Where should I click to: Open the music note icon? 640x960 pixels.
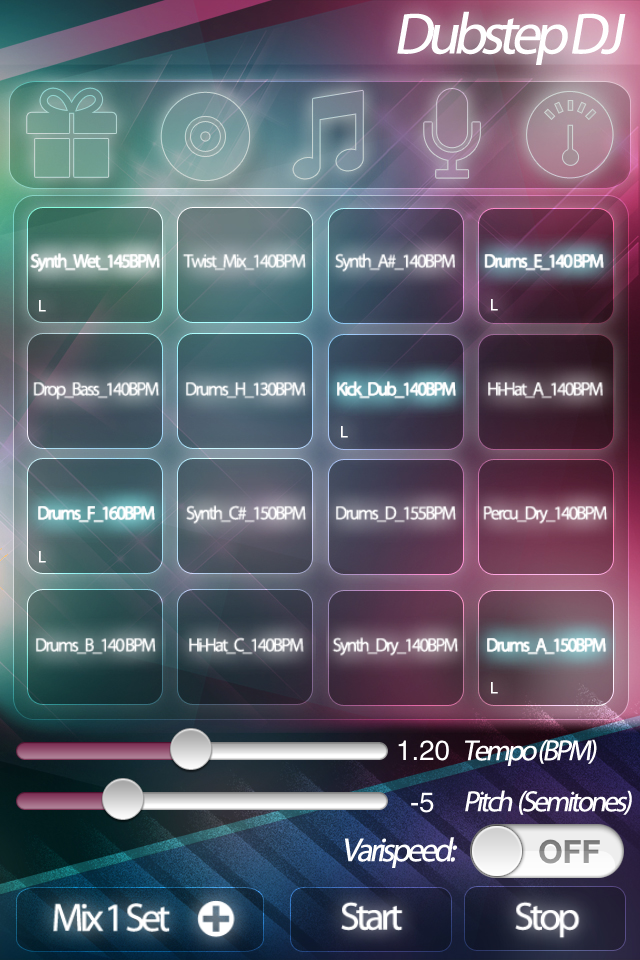pyautogui.click(x=327, y=134)
